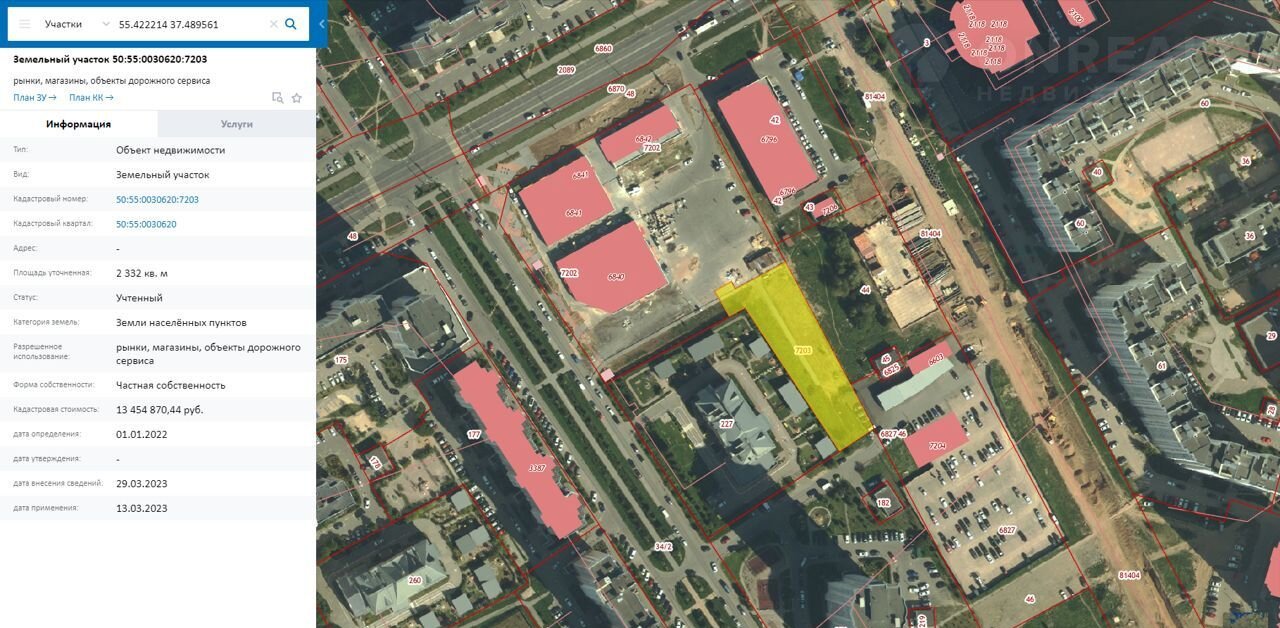The height and width of the screenshot is (628, 1280).
Task: Expand the Участки search type dropdown
Action: (77, 24)
